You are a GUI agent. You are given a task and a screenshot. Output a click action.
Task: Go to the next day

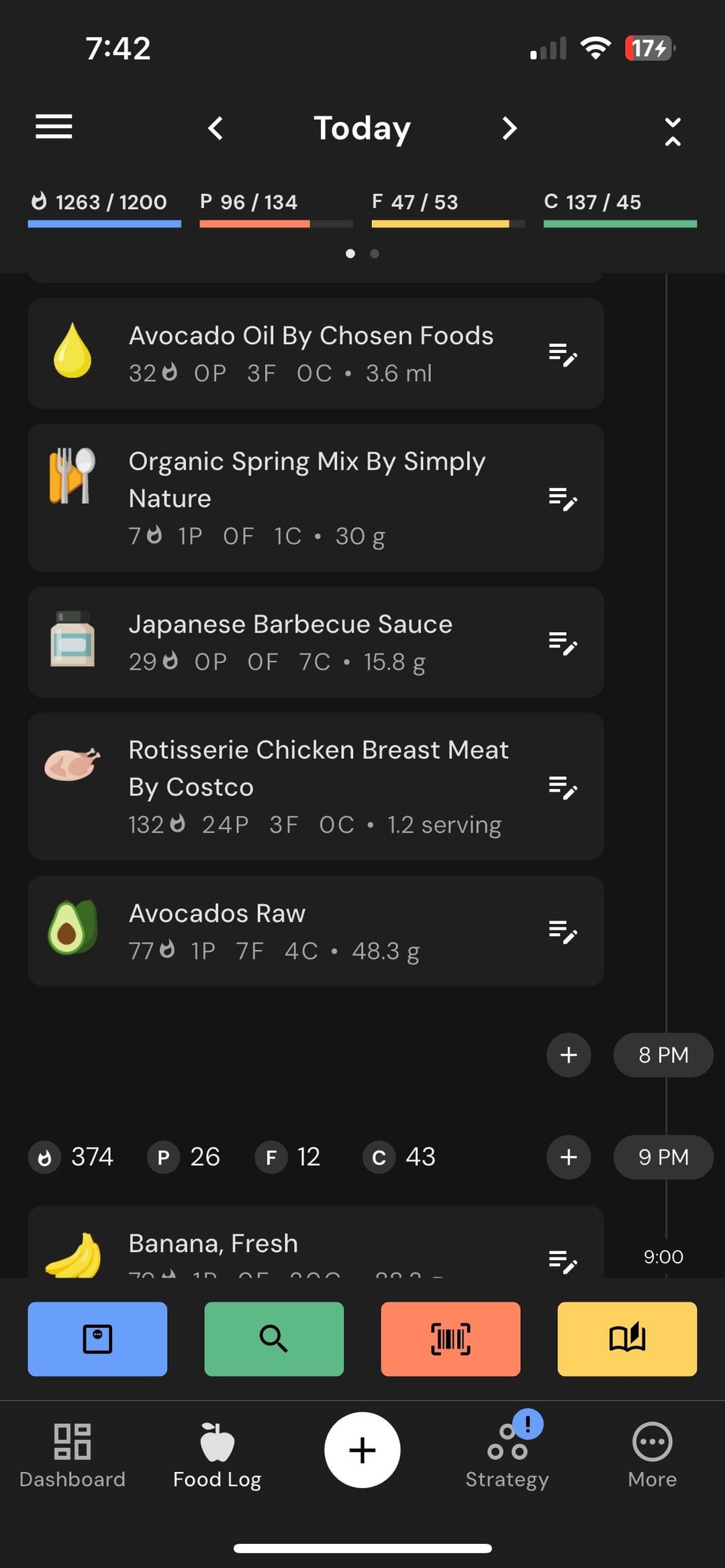click(x=510, y=128)
